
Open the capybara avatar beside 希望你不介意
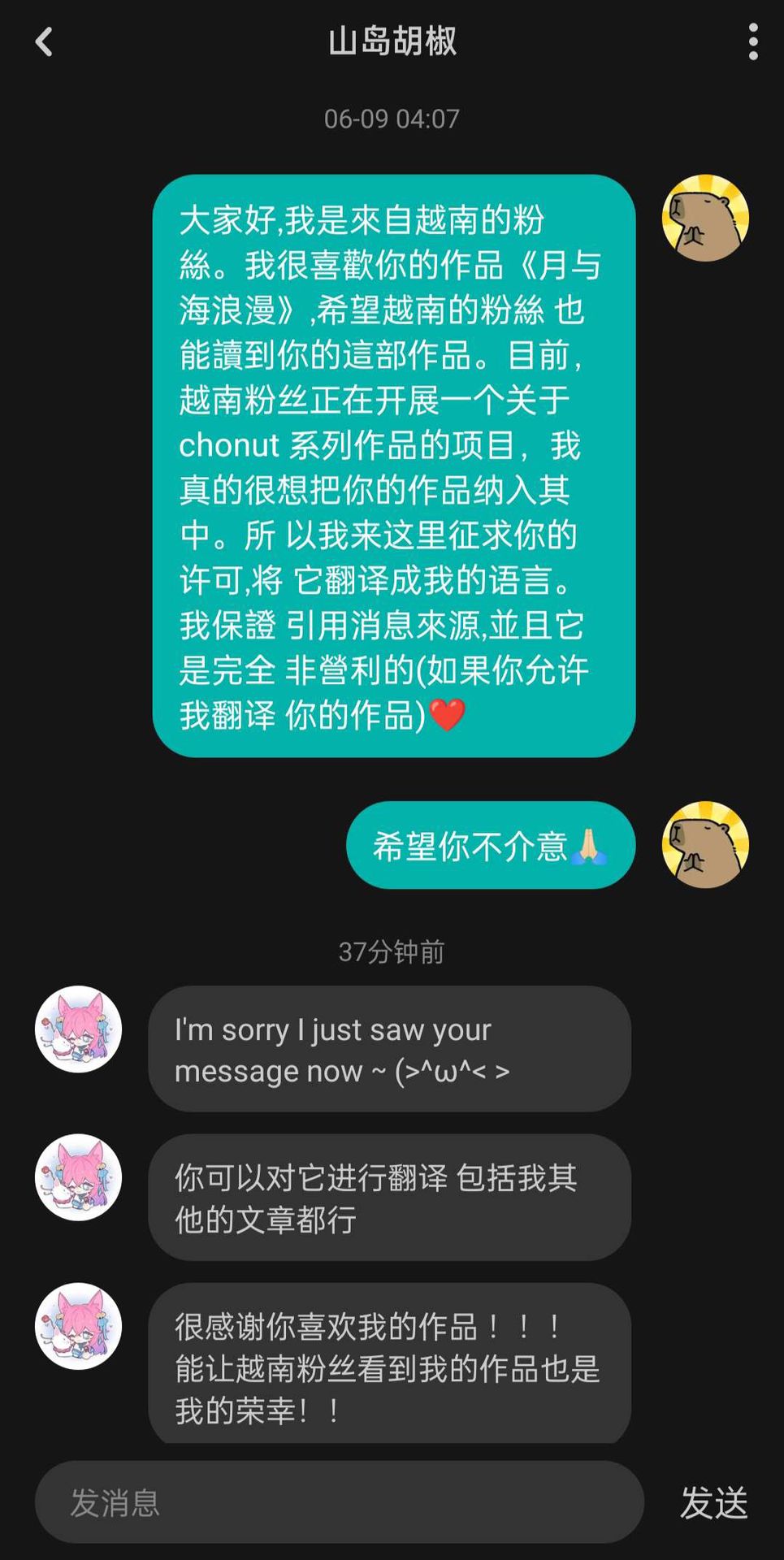coord(705,845)
